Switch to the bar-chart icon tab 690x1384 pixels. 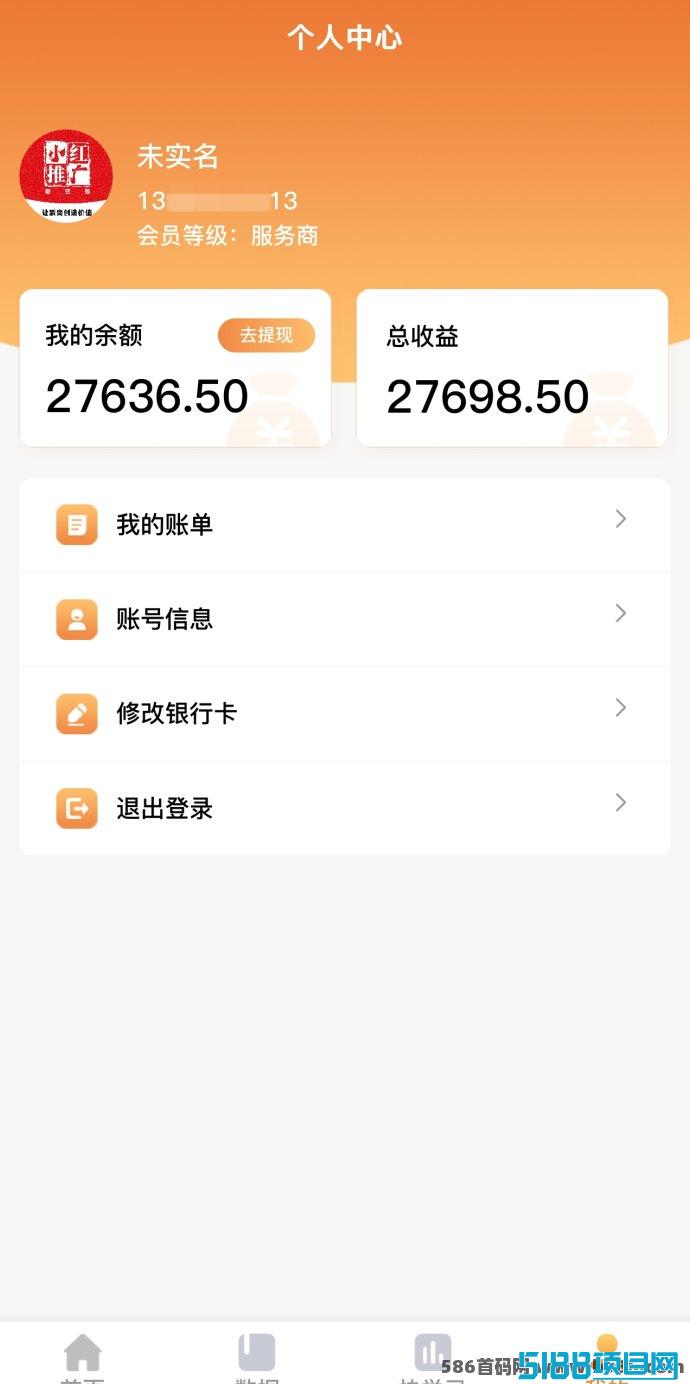(x=432, y=1355)
